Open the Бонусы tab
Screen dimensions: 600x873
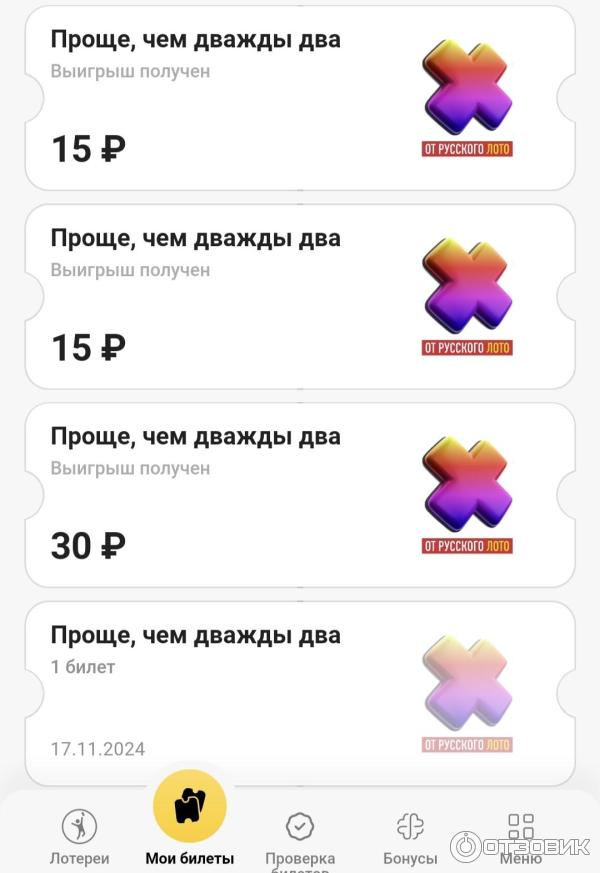click(x=410, y=836)
